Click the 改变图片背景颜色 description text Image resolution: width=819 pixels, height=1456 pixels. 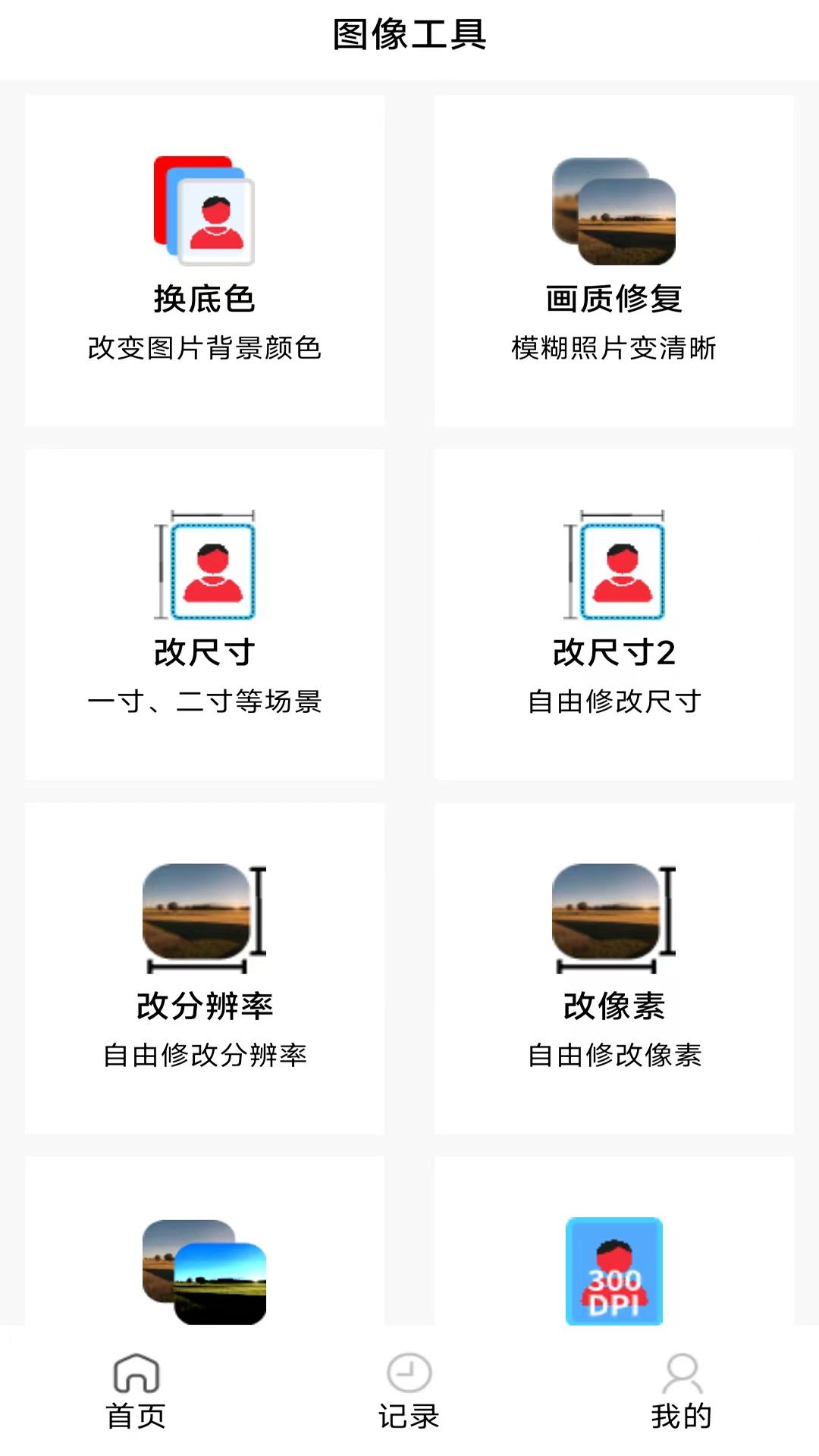205,349
